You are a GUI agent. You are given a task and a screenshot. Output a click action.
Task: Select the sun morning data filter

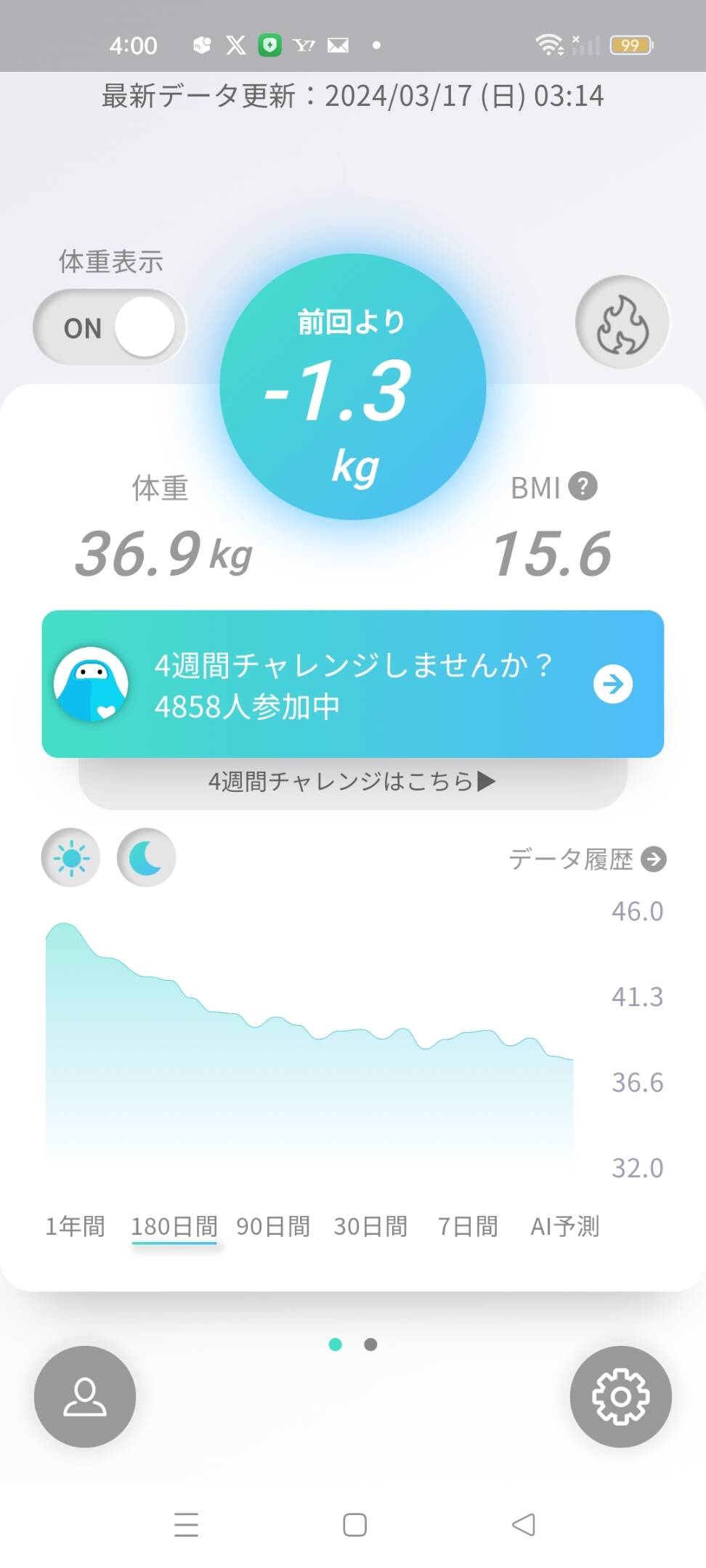71,858
